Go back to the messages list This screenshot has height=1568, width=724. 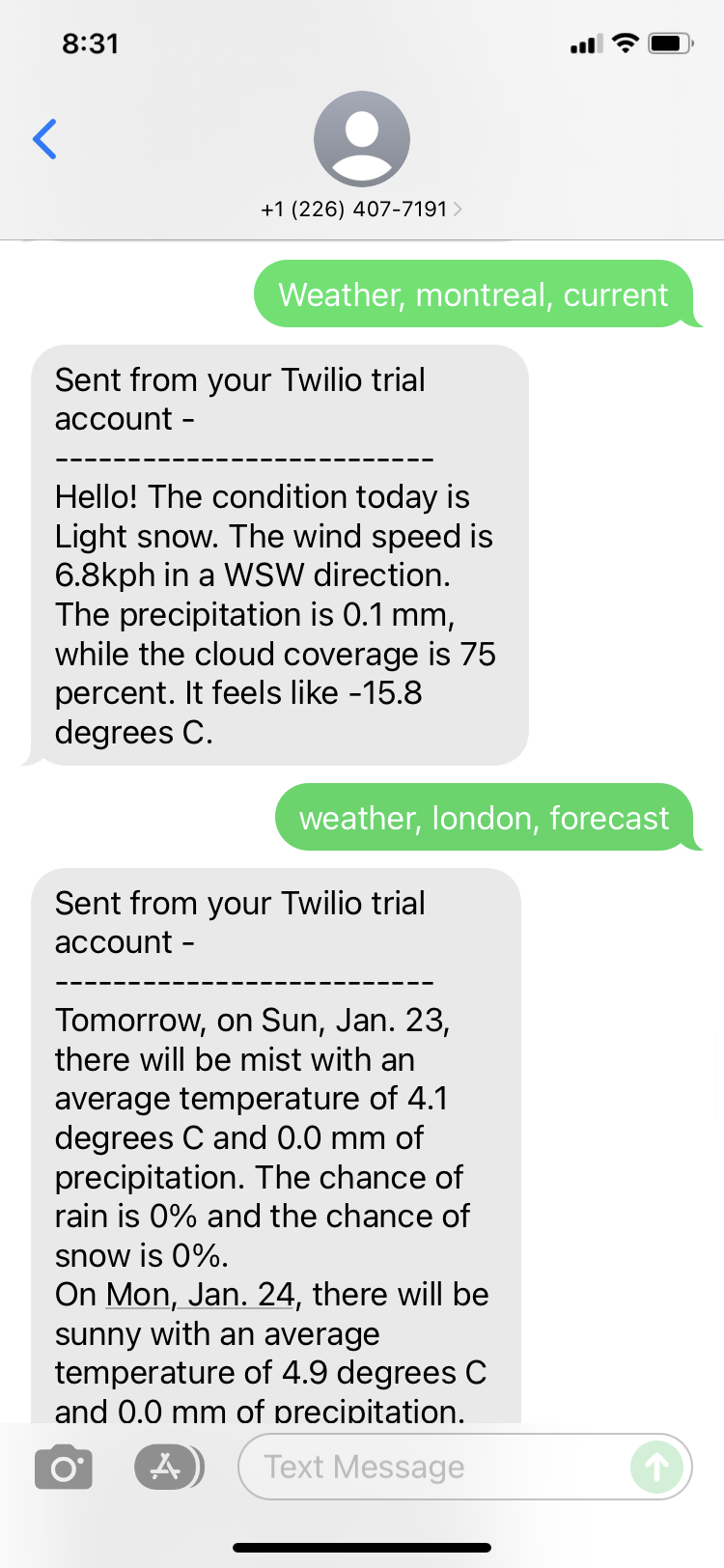tap(45, 139)
